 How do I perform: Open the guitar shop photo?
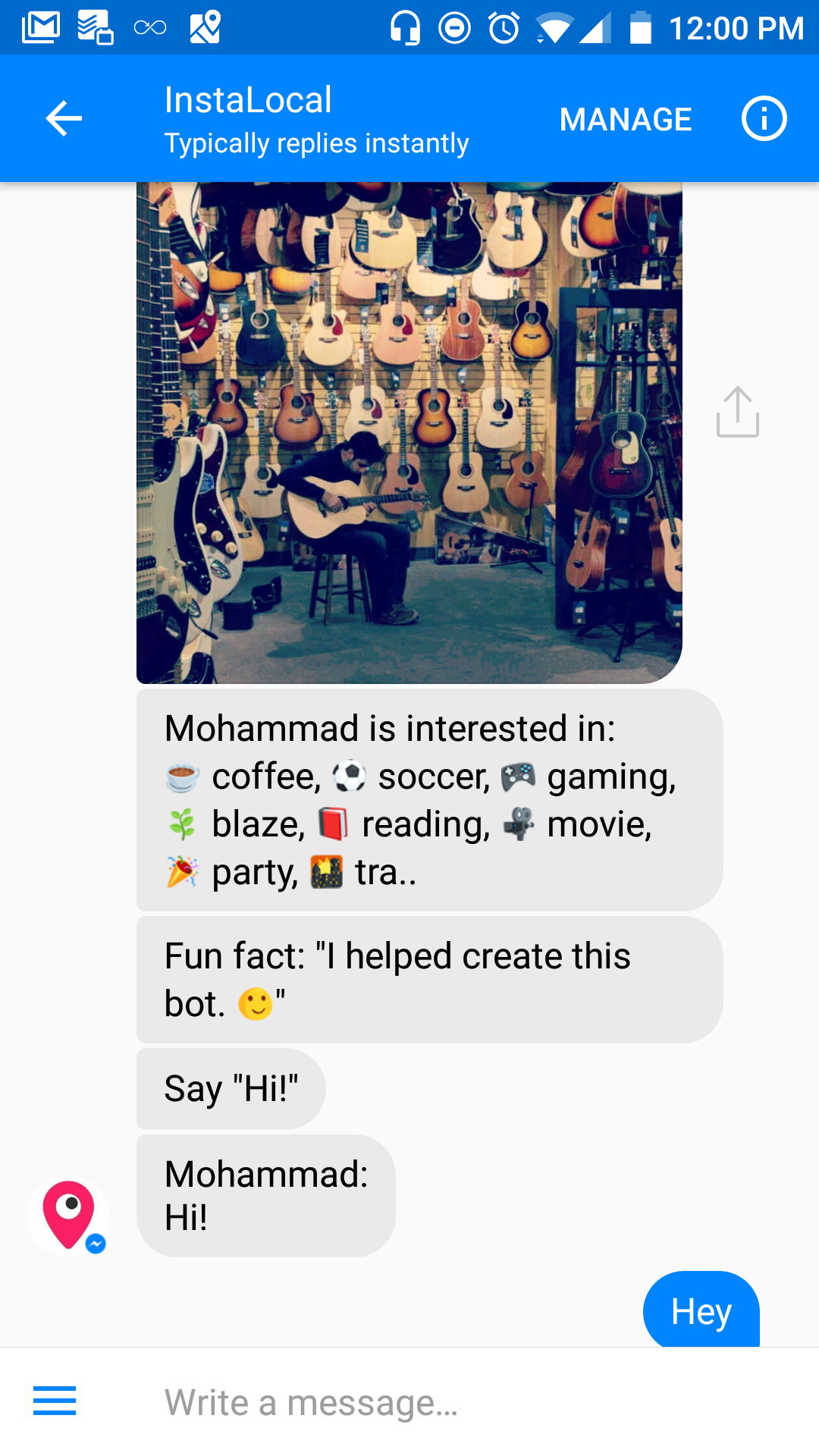click(x=409, y=432)
